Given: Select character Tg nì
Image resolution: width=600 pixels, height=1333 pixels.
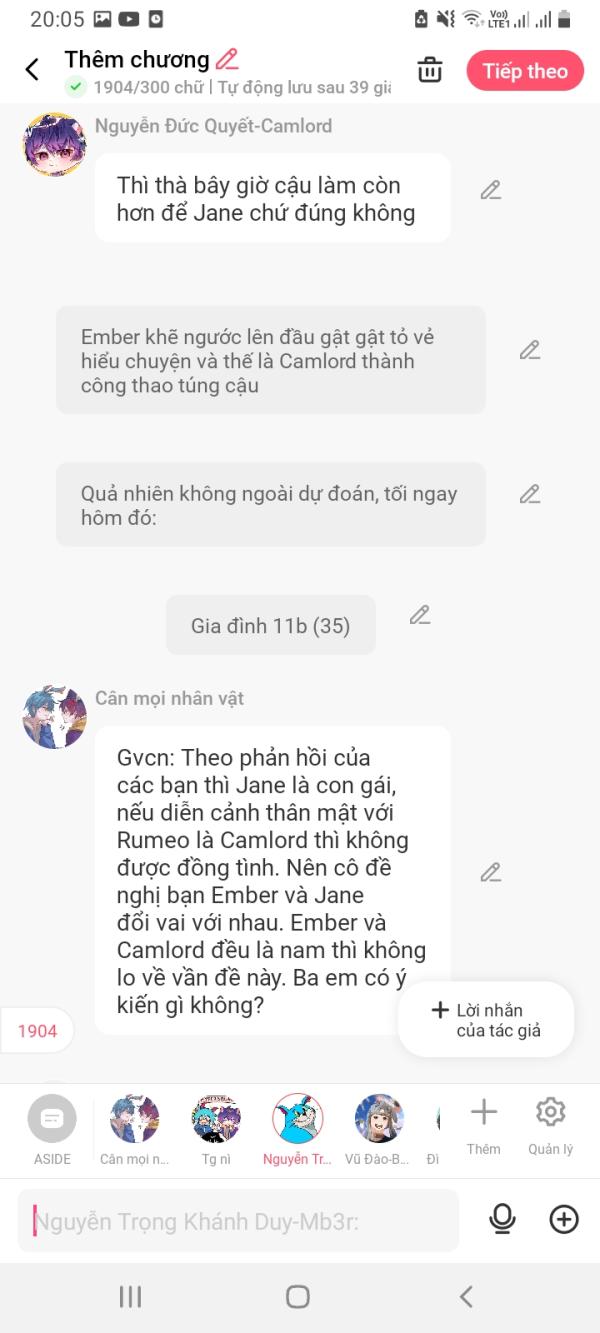Looking at the screenshot, I should 216,1130.
